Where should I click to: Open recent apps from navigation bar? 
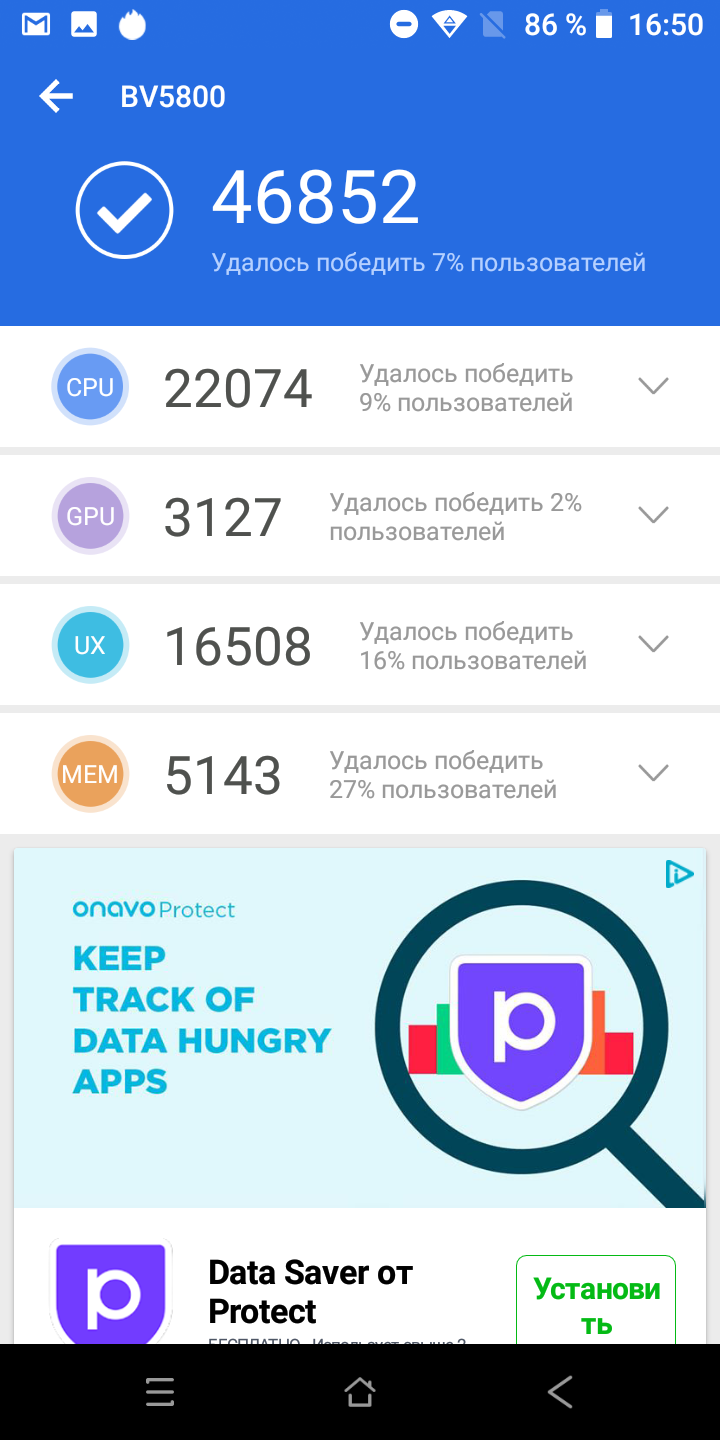(160, 1392)
